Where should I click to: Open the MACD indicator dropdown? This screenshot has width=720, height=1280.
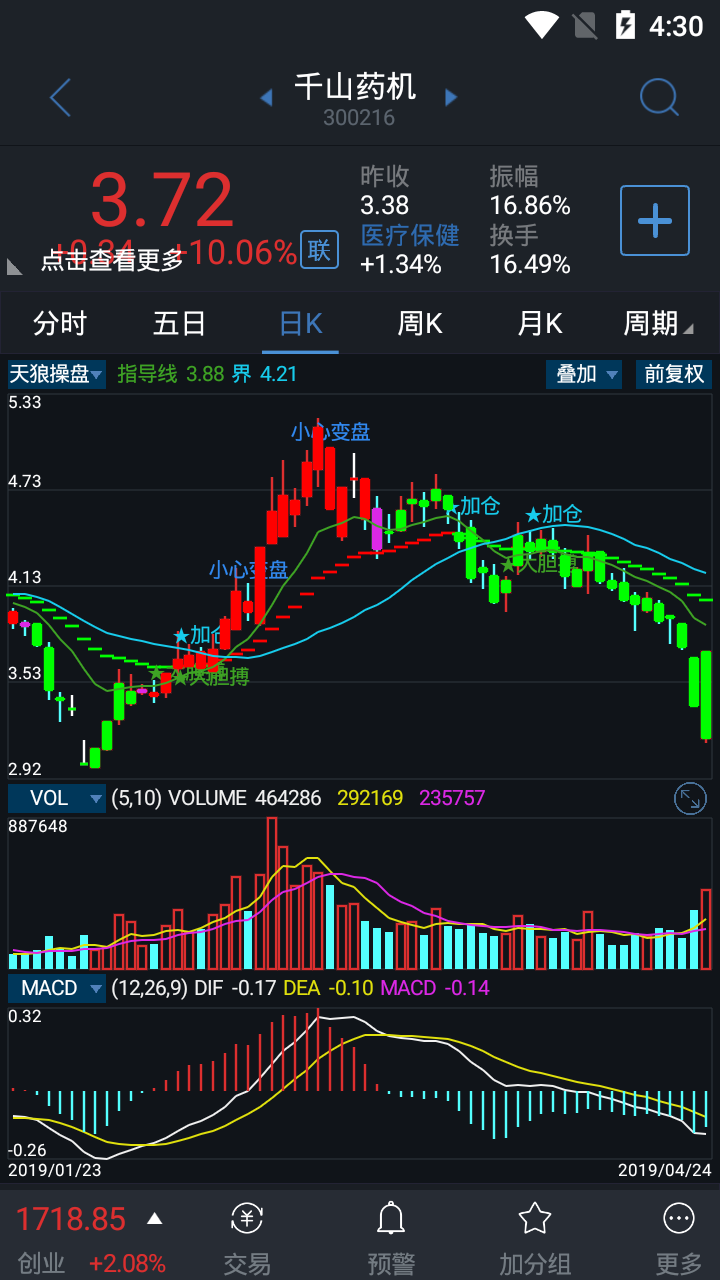tap(56, 988)
